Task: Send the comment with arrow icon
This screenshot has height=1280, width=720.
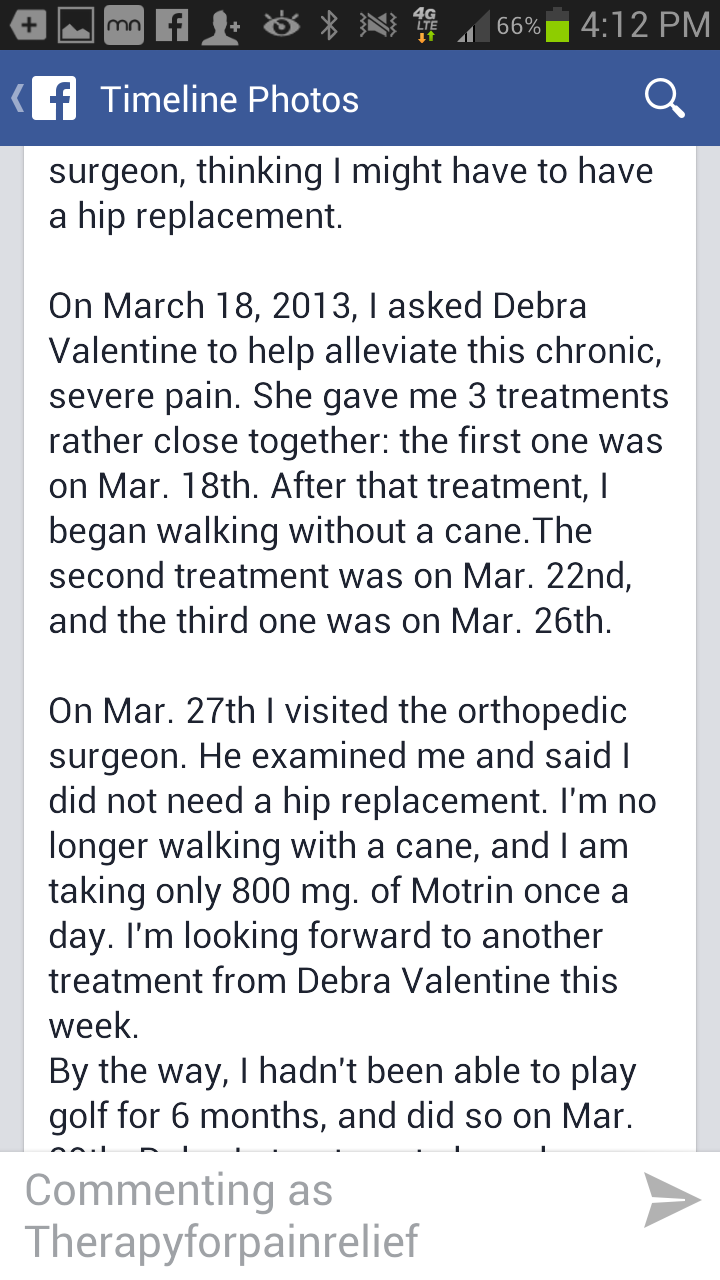Action: click(672, 1200)
